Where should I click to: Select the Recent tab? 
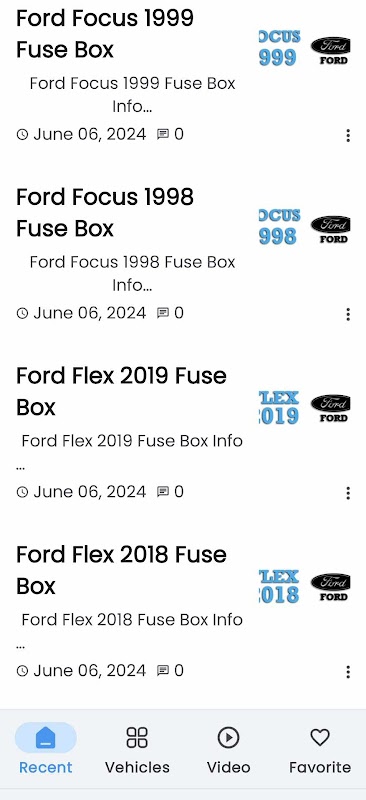(x=46, y=750)
